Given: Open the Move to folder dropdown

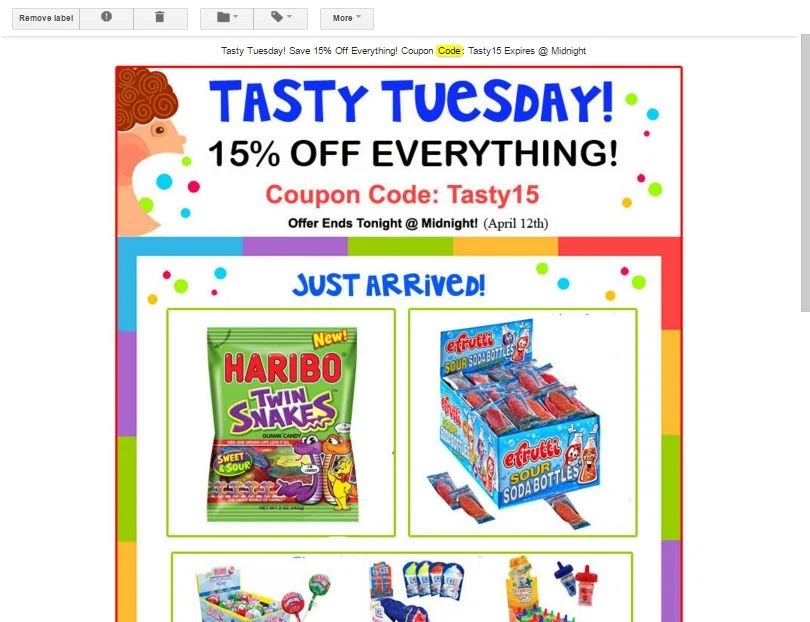Looking at the screenshot, I should 227,18.
